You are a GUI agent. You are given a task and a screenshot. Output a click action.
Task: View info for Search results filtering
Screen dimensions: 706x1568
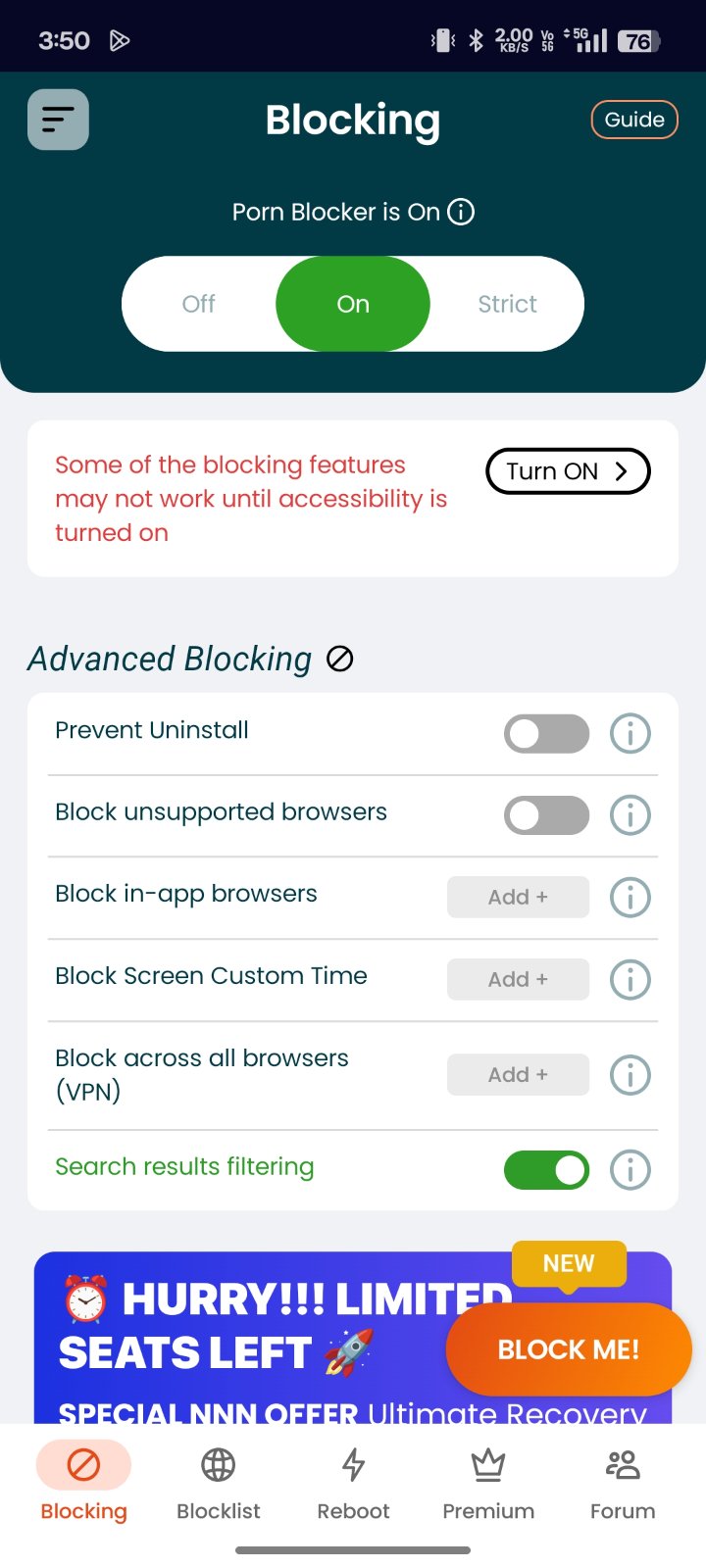pos(630,1169)
